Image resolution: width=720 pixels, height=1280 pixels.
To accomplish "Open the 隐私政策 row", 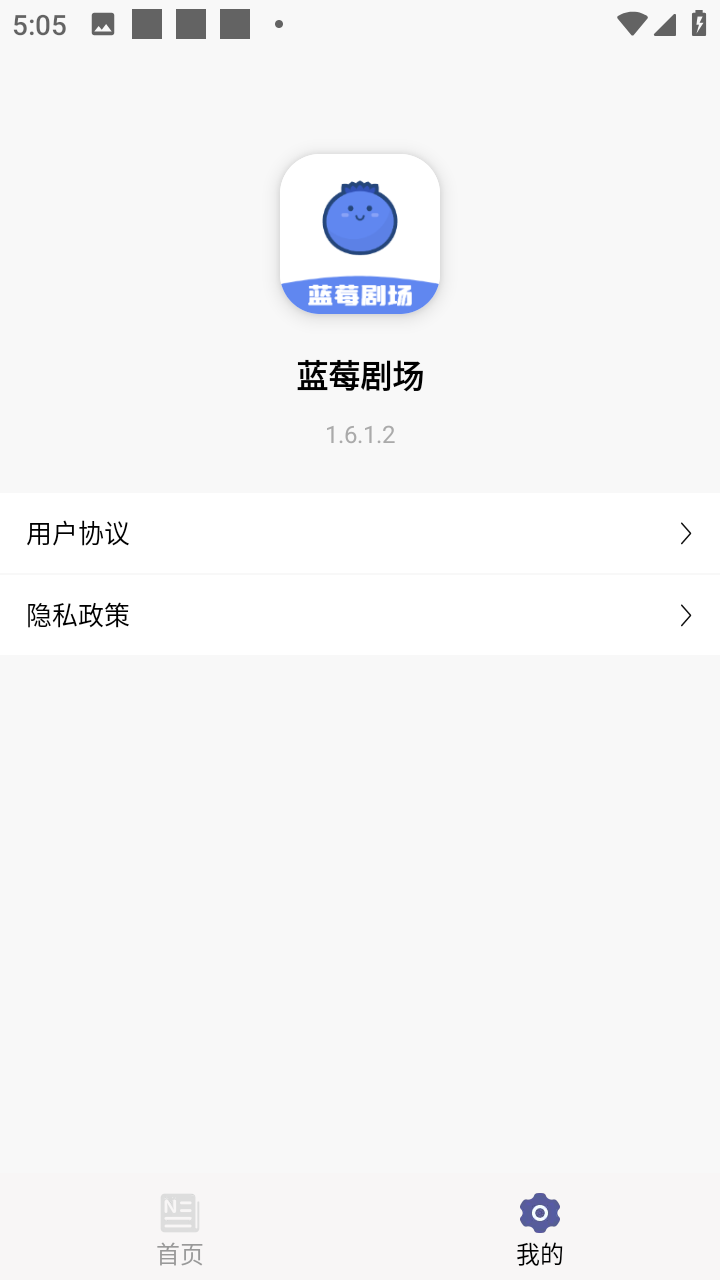I will (x=360, y=615).
